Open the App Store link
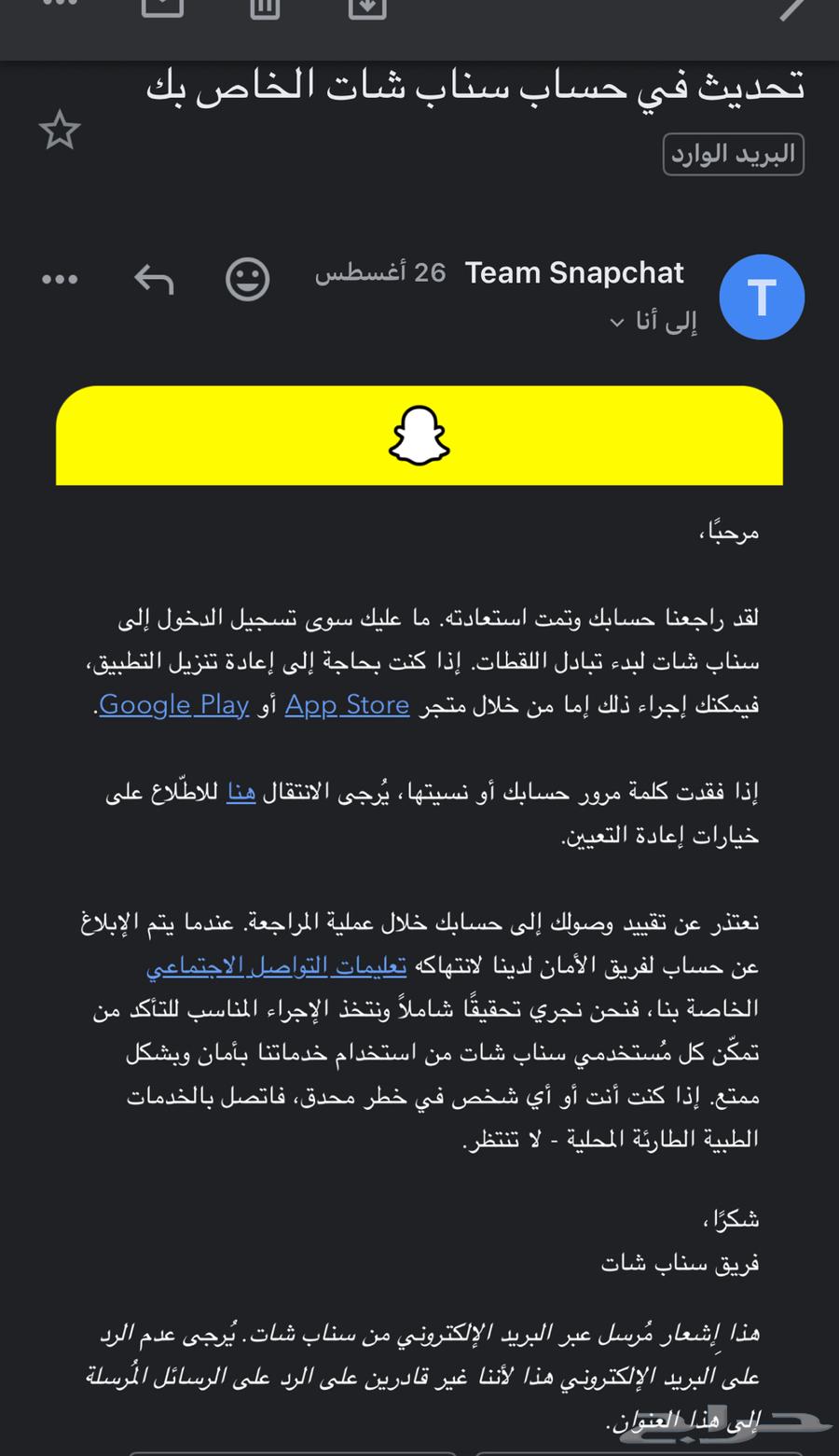 tap(347, 705)
